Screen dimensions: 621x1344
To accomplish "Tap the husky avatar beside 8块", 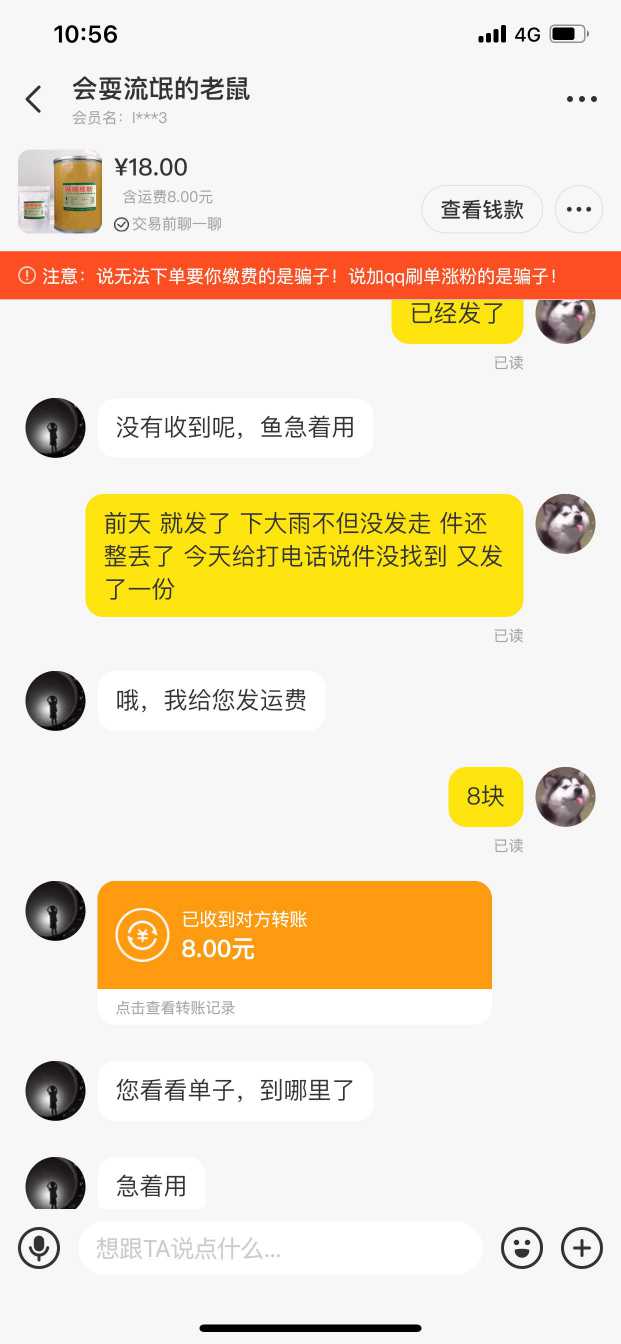I will [566, 797].
